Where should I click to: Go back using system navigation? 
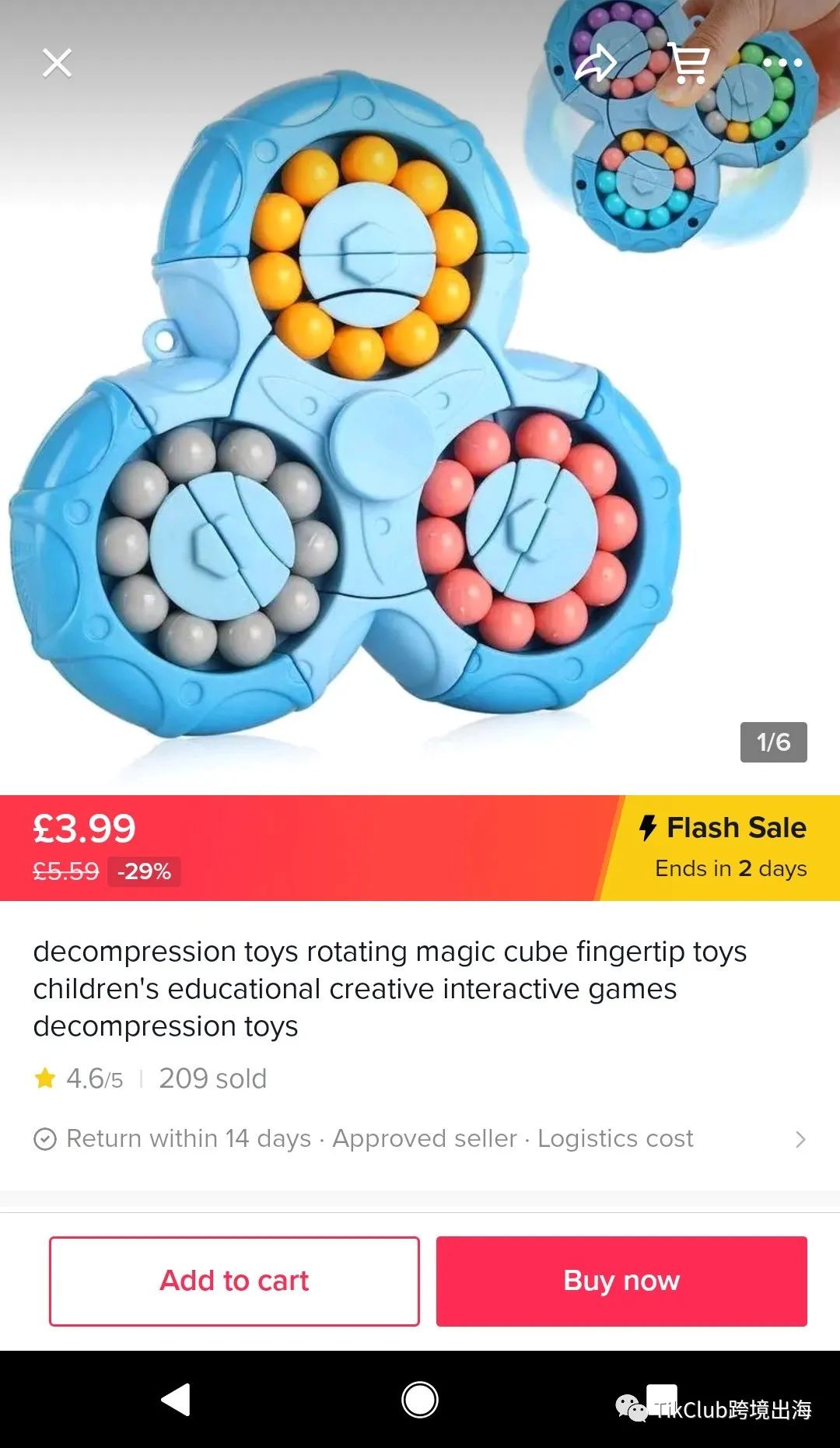pos(177,1400)
